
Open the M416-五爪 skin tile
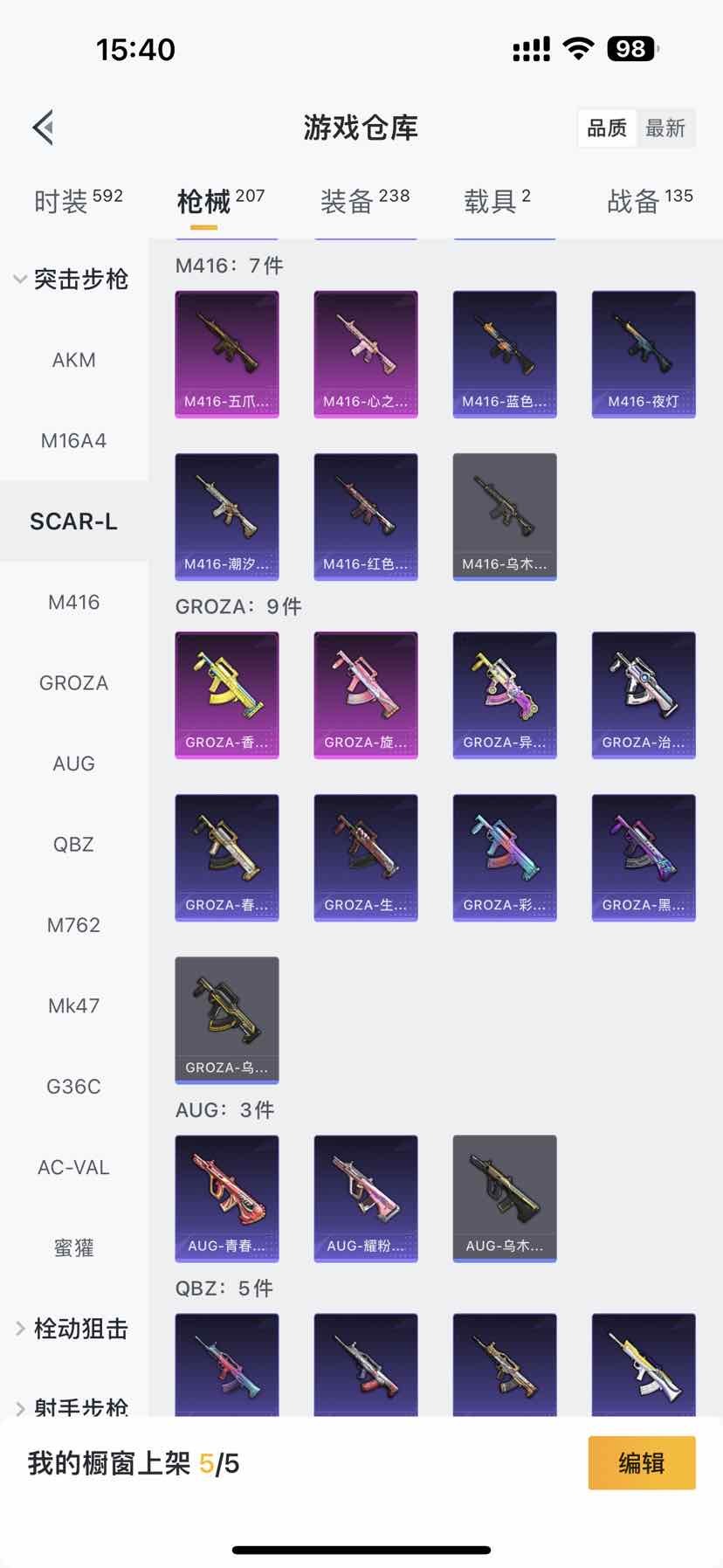(227, 354)
